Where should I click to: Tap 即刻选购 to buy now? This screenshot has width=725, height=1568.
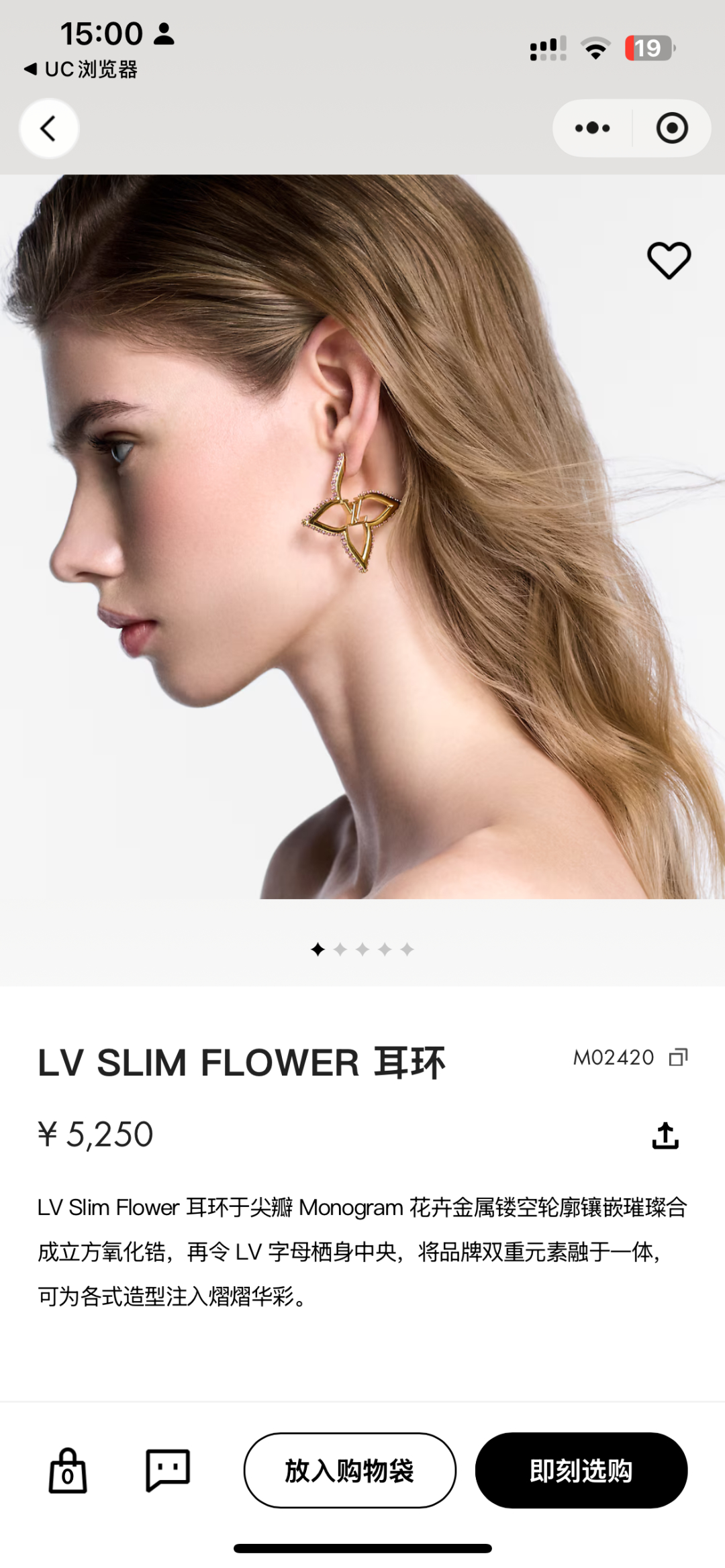point(581,1470)
